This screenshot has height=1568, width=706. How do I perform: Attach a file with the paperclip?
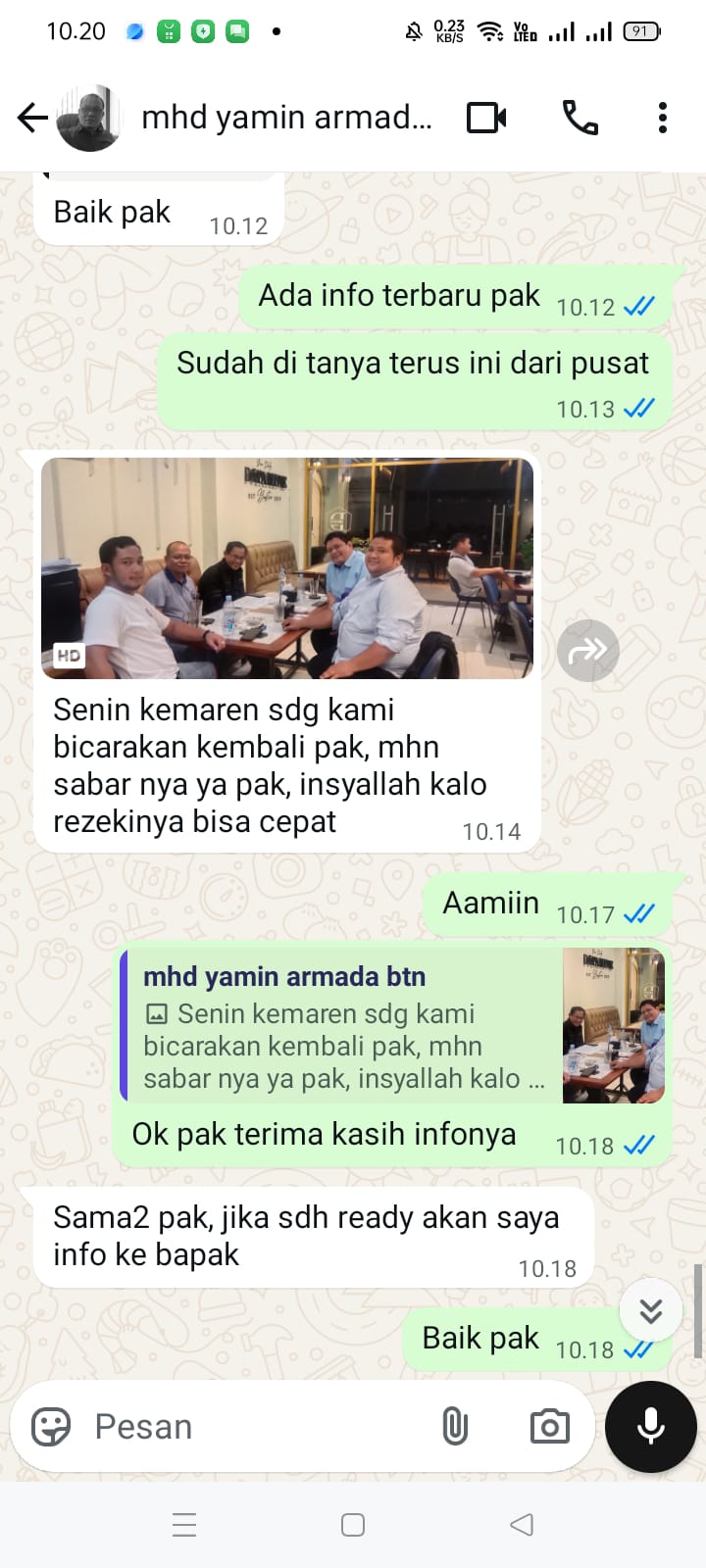point(455,1427)
